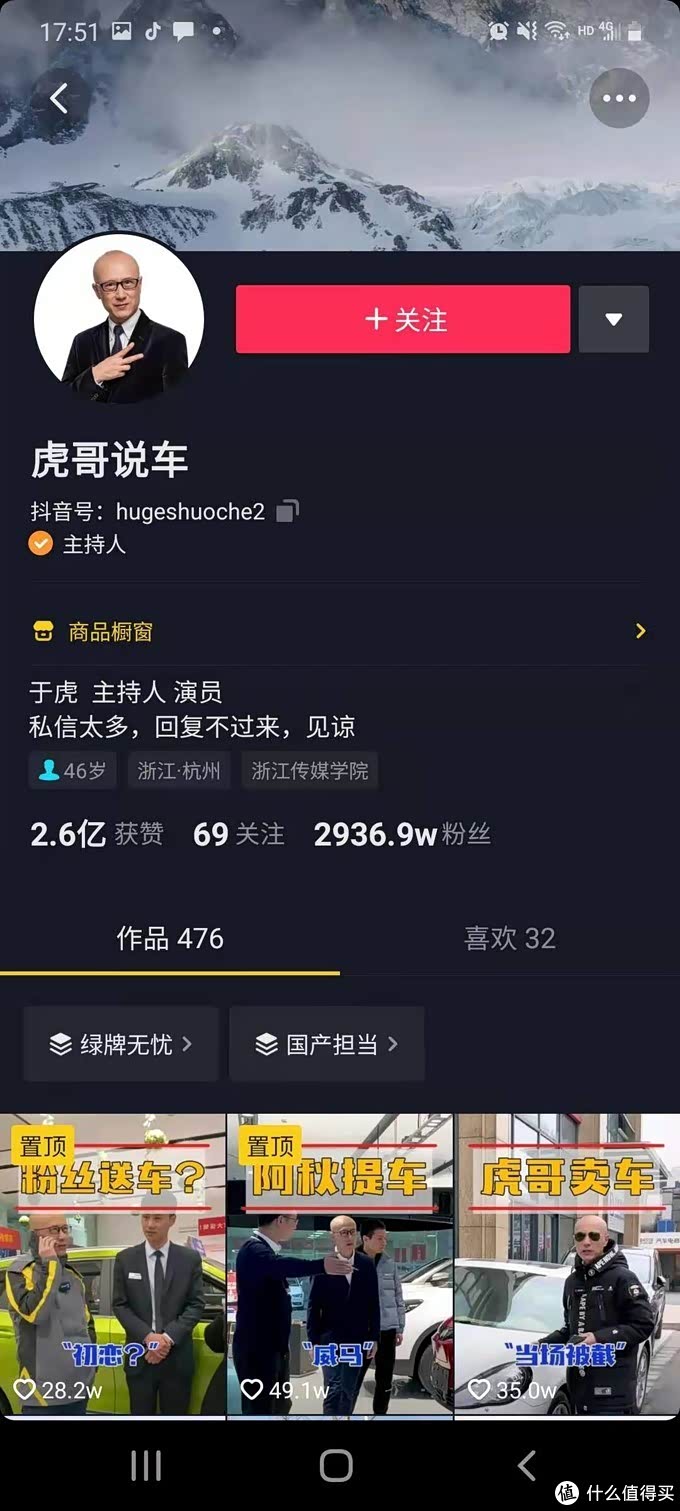Play the 阿秋提车 pinned video
Screen dimensions: 680x1511
340,1265
